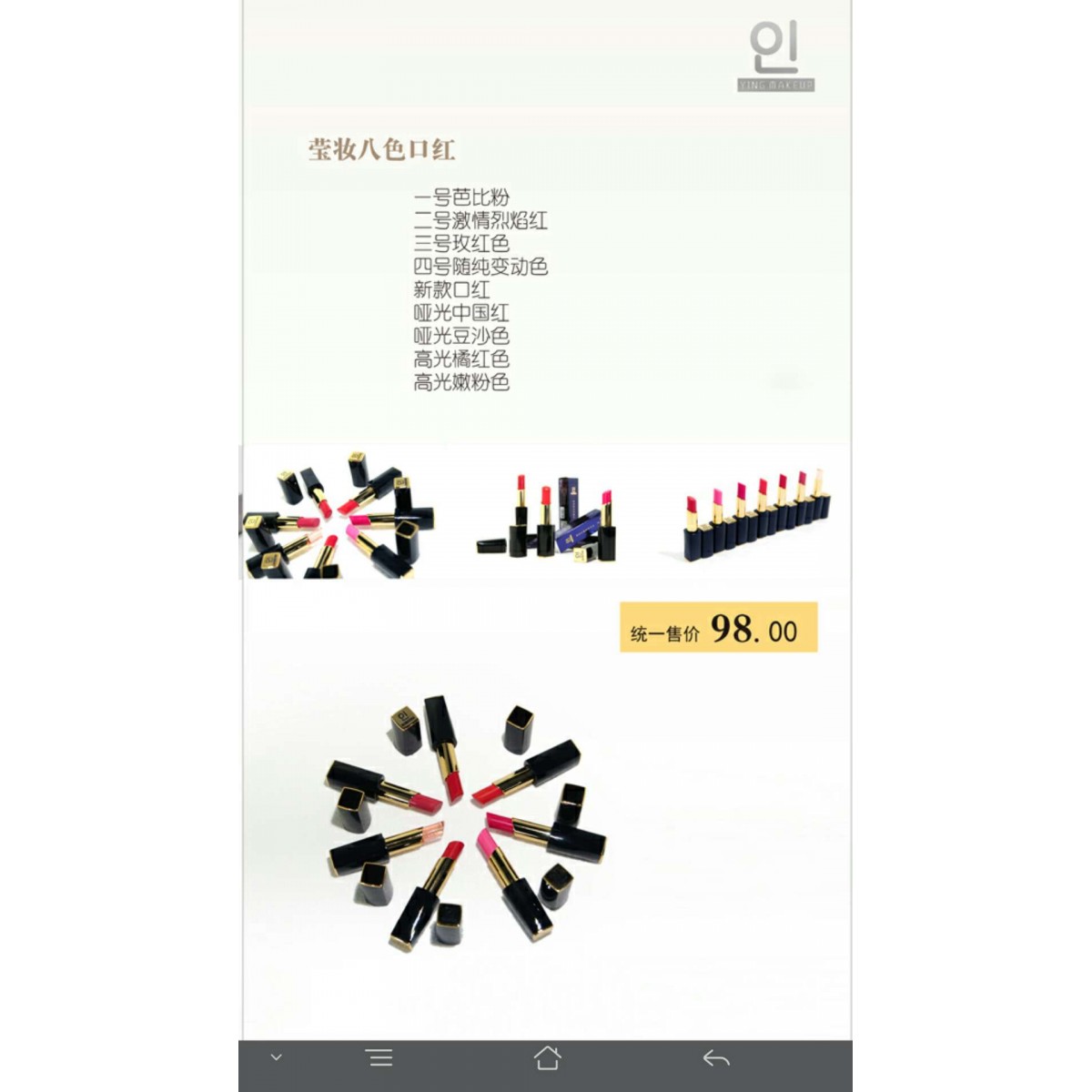Hide the navigation bar using the chevron
1092x1092 pixels.
coord(277,1057)
